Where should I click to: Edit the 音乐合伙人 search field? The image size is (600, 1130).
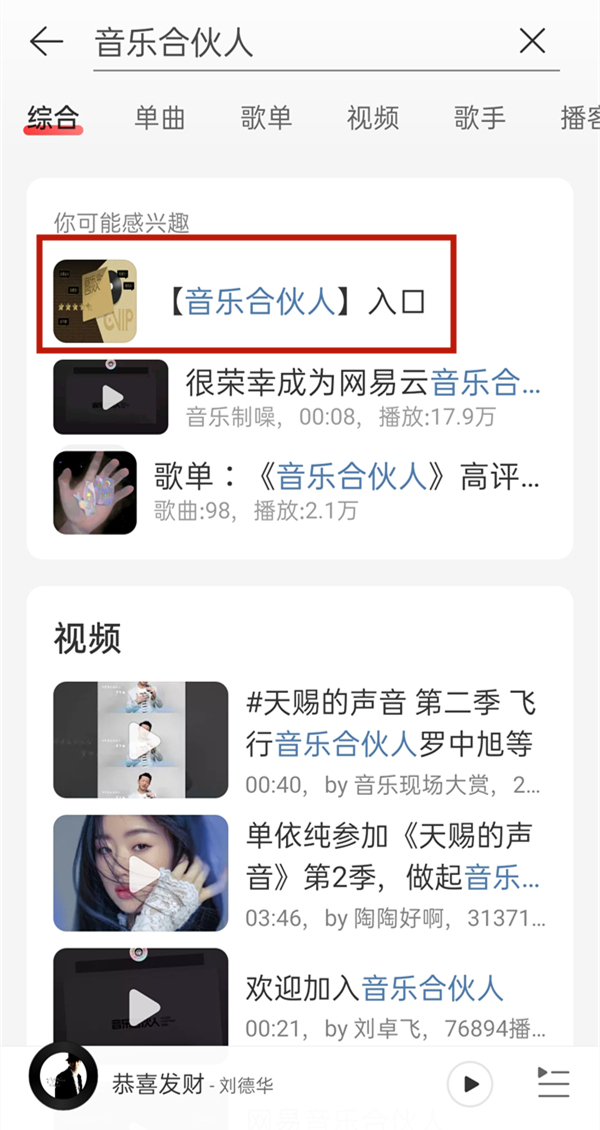pyautogui.click(x=300, y=43)
